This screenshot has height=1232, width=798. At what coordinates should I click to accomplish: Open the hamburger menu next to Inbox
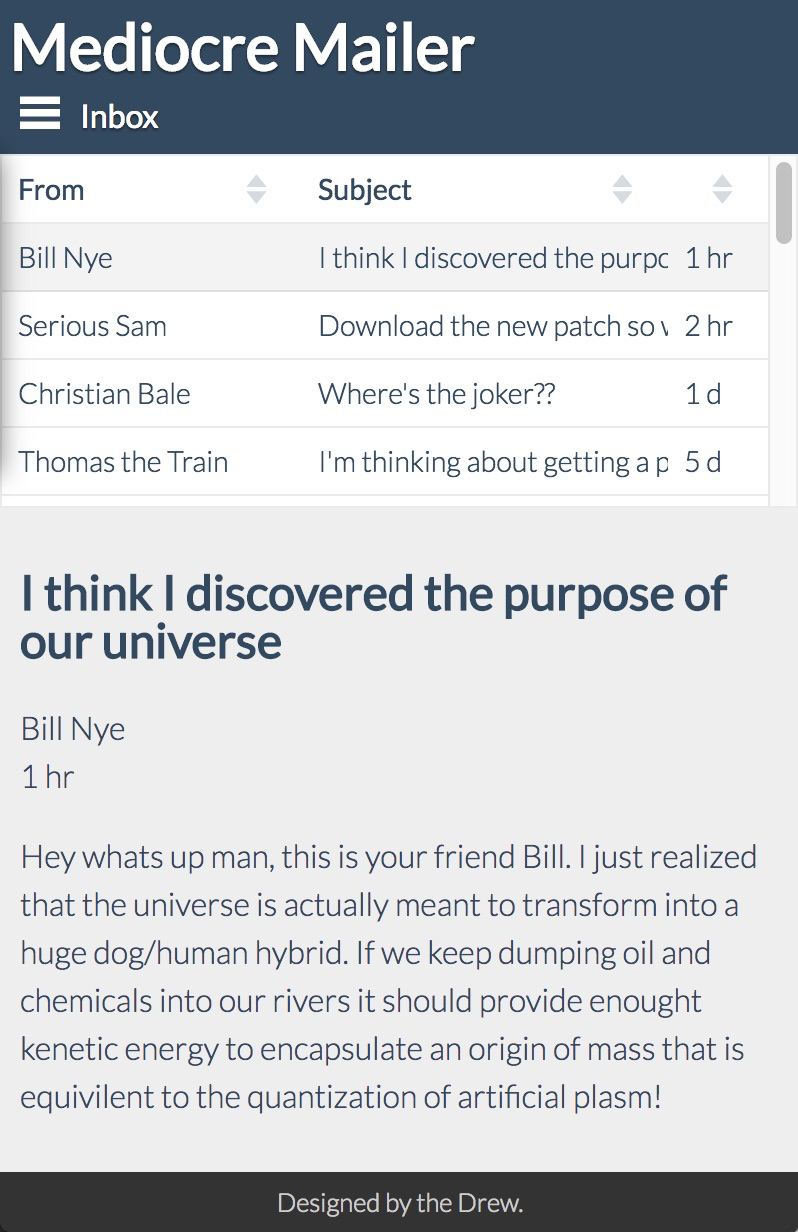(x=40, y=115)
